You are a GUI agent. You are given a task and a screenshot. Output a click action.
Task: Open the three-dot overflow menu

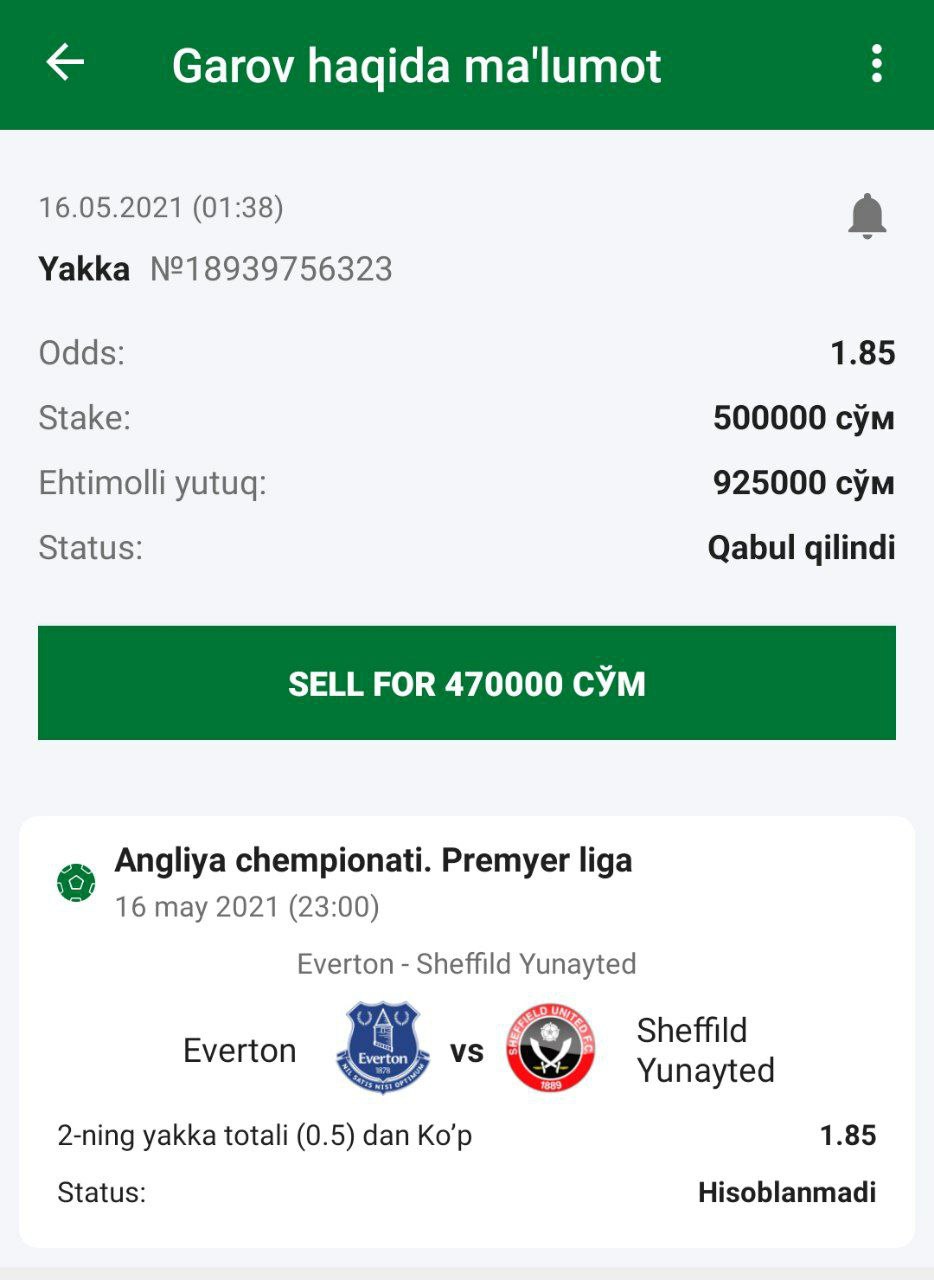tap(876, 63)
